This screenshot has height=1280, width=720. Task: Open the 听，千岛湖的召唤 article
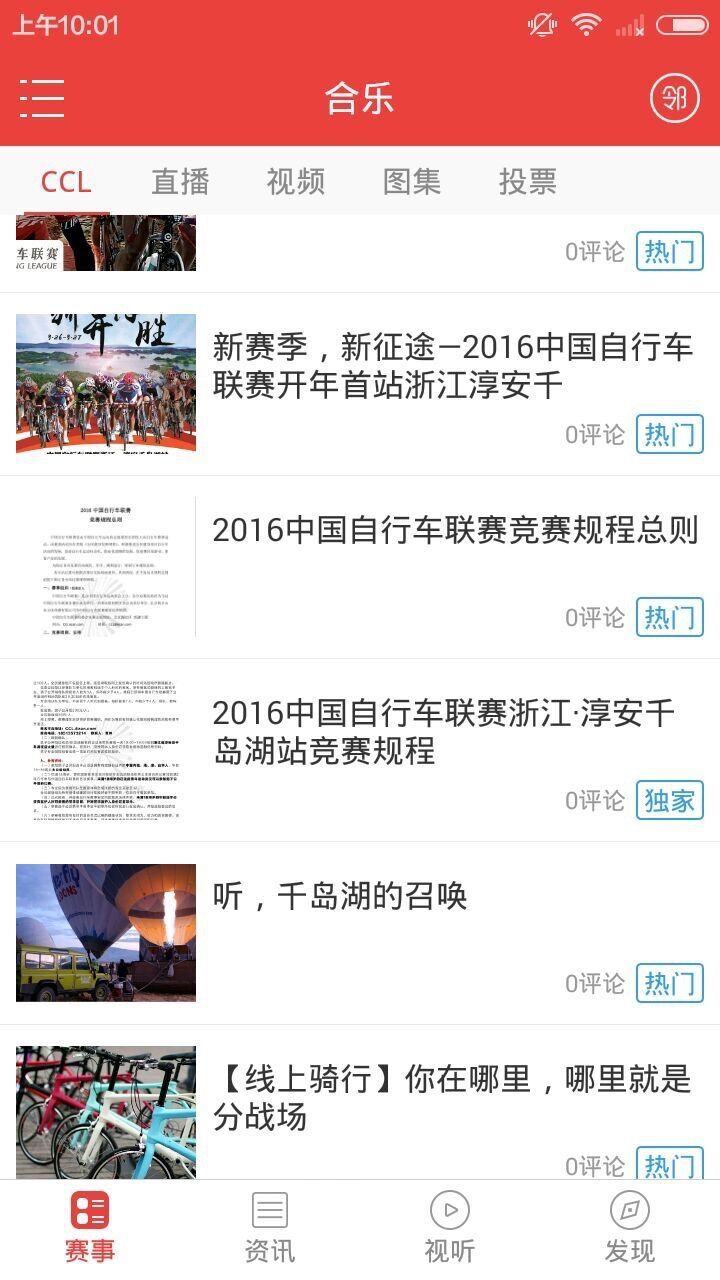[x=340, y=896]
